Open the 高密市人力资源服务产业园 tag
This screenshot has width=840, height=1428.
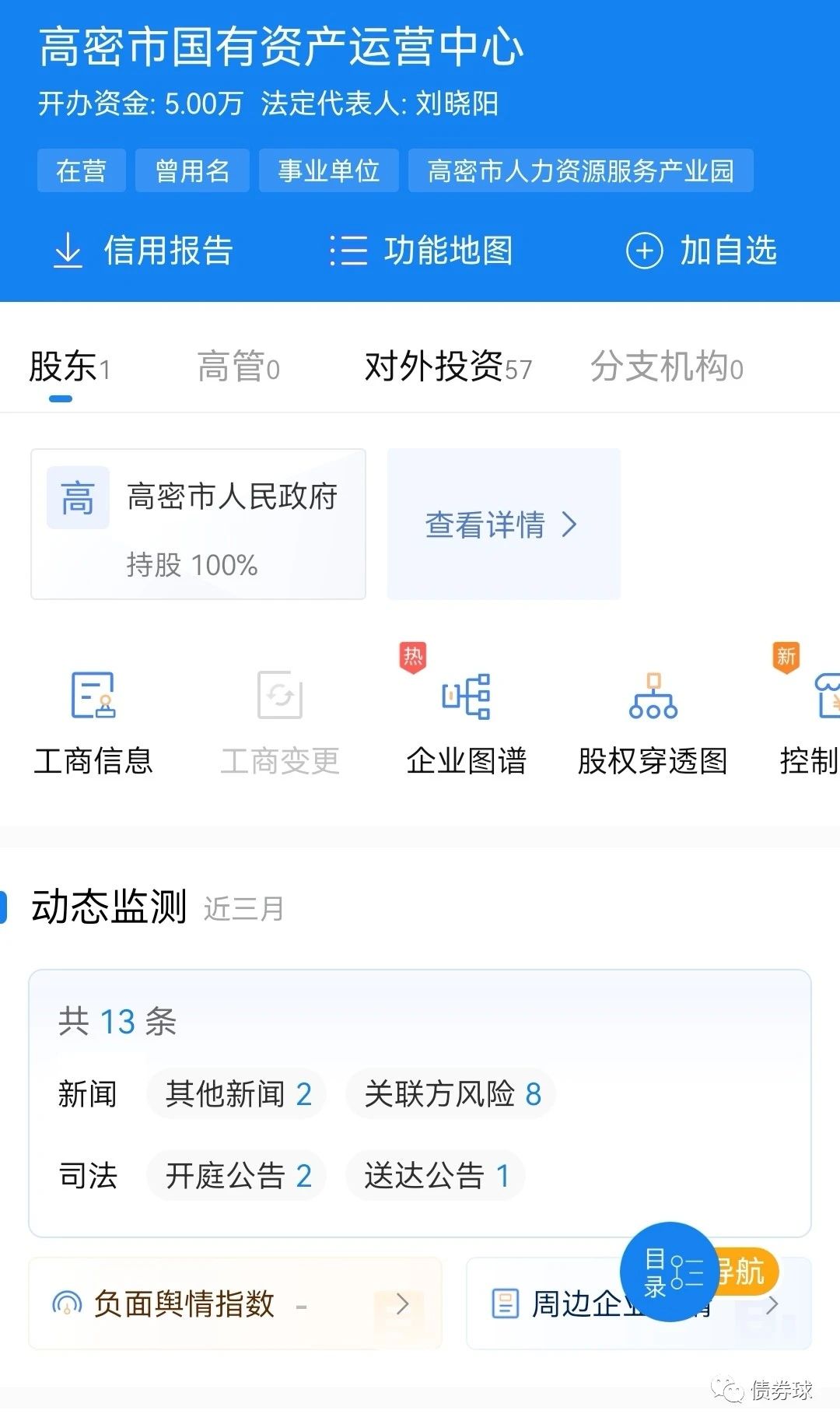click(x=580, y=170)
